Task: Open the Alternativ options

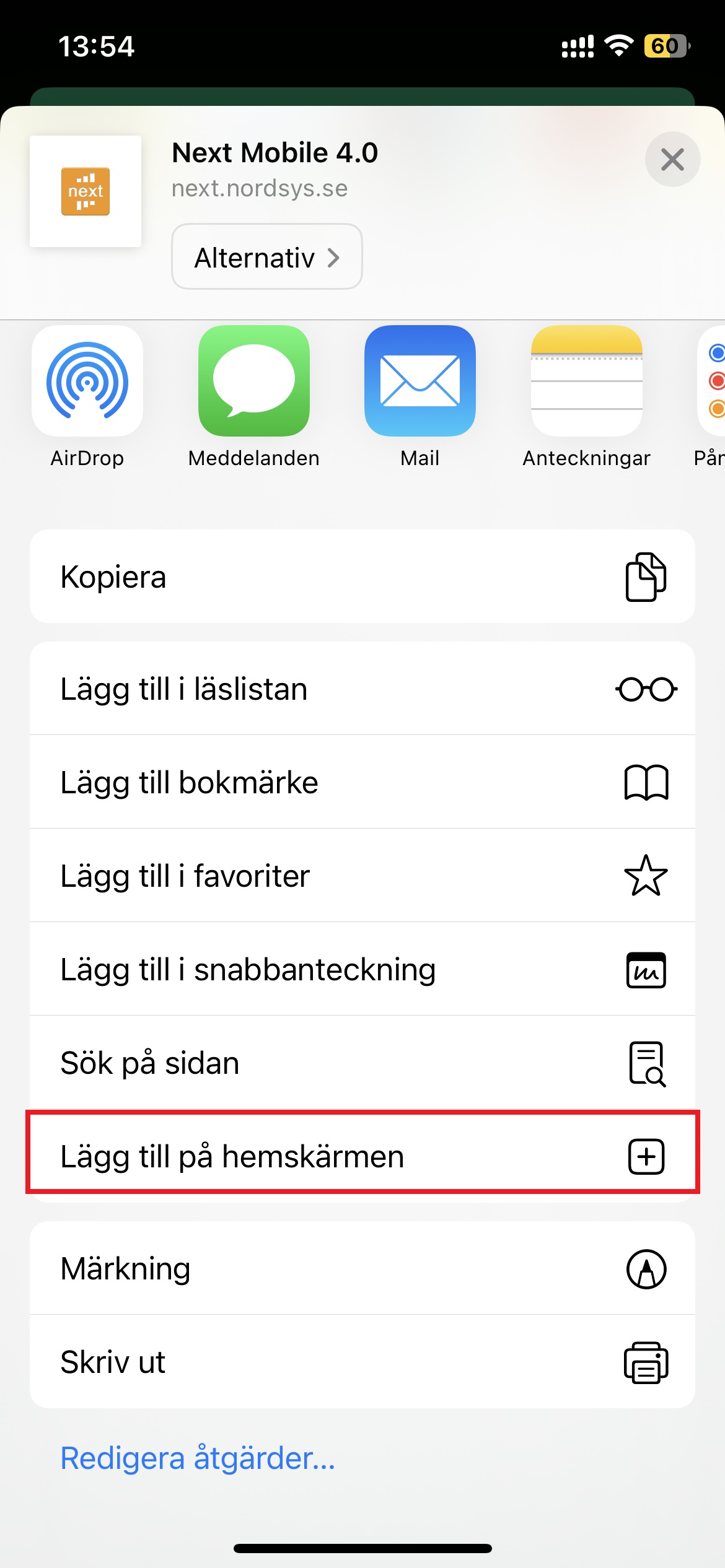Action: click(267, 257)
